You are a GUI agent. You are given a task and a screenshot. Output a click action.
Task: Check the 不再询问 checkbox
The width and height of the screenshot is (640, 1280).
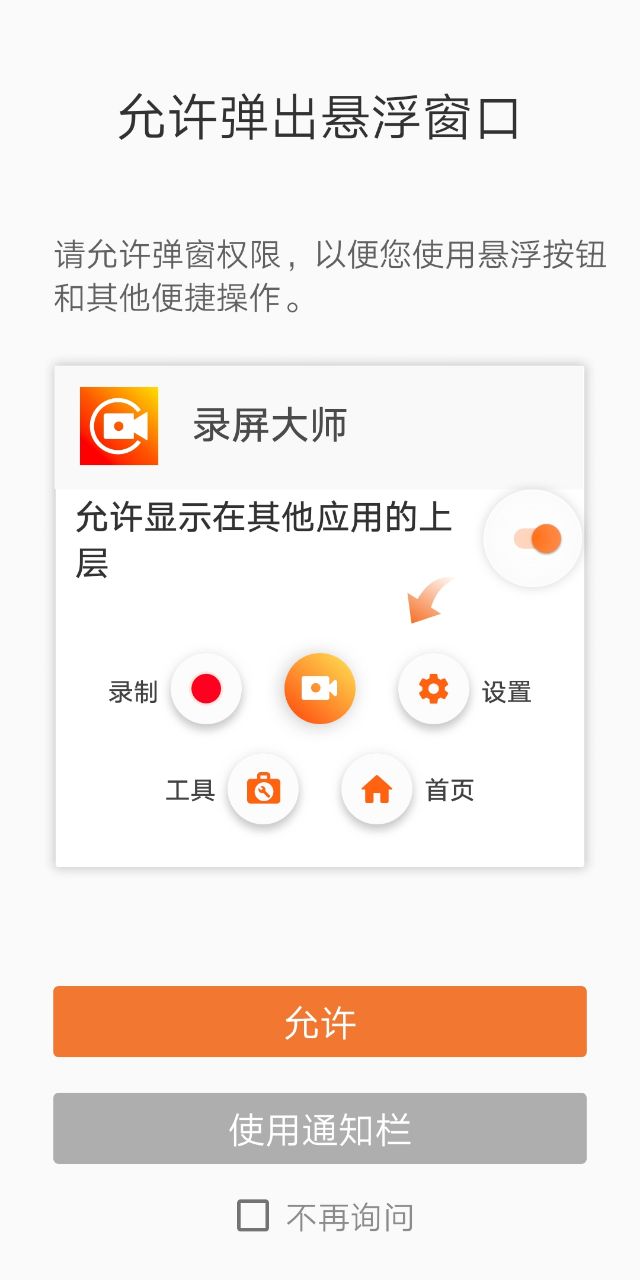coord(253,1216)
